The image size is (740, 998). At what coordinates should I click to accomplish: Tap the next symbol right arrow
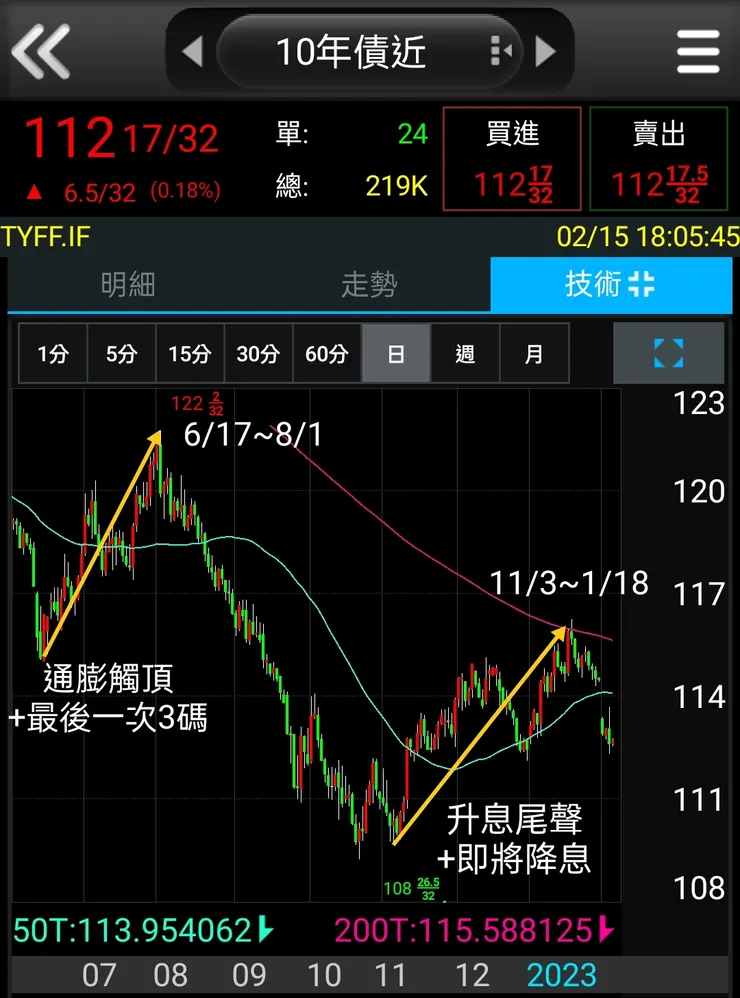547,50
